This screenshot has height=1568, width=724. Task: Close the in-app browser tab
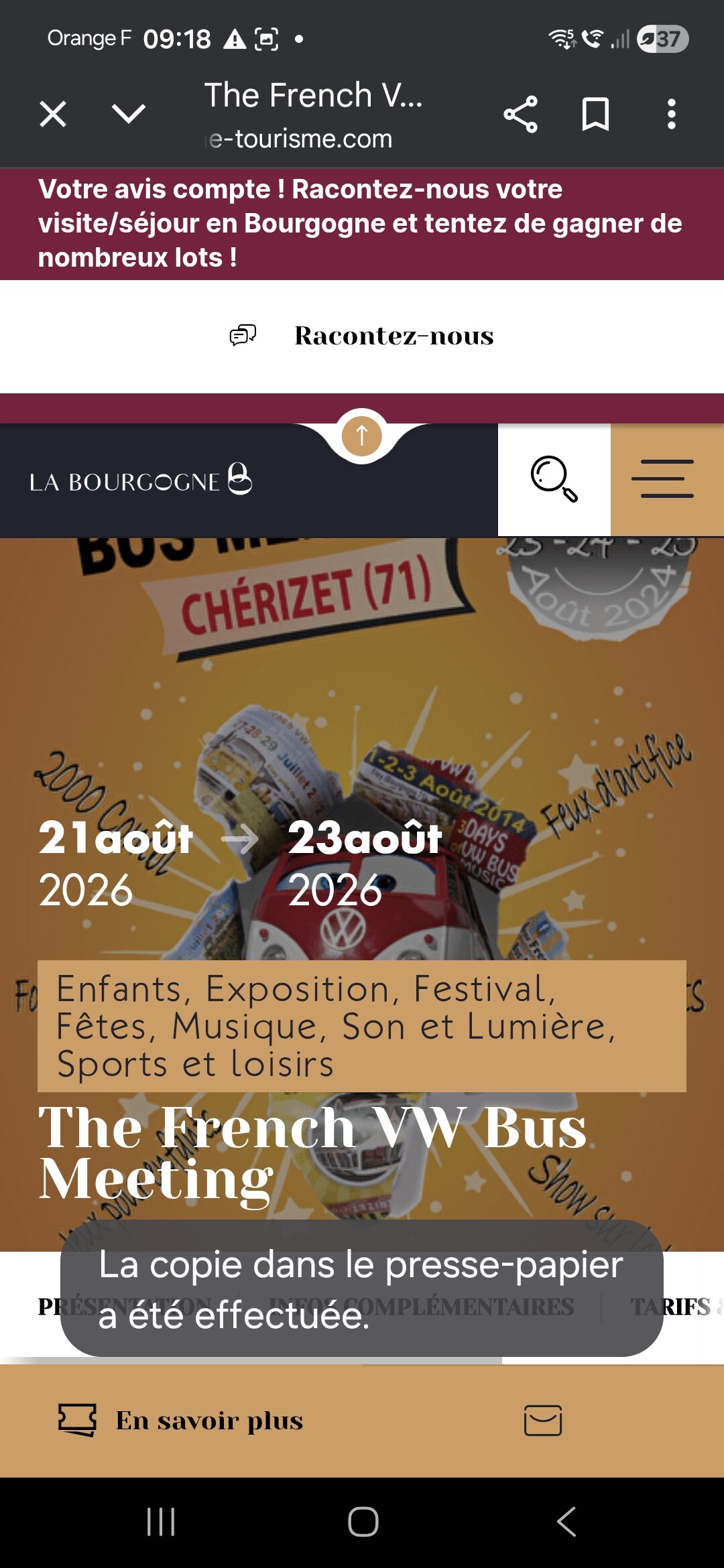tap(53, 114)
